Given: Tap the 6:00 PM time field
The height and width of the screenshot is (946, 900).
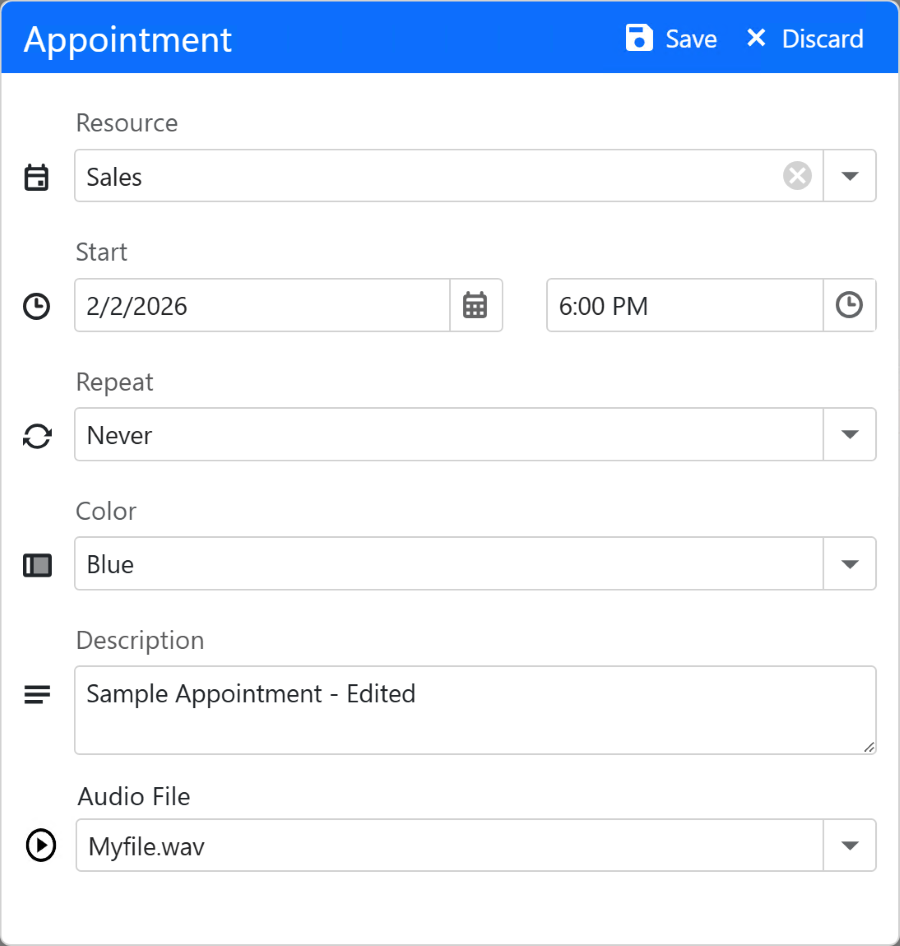Looking at the screenshot, I should (684, 306).
